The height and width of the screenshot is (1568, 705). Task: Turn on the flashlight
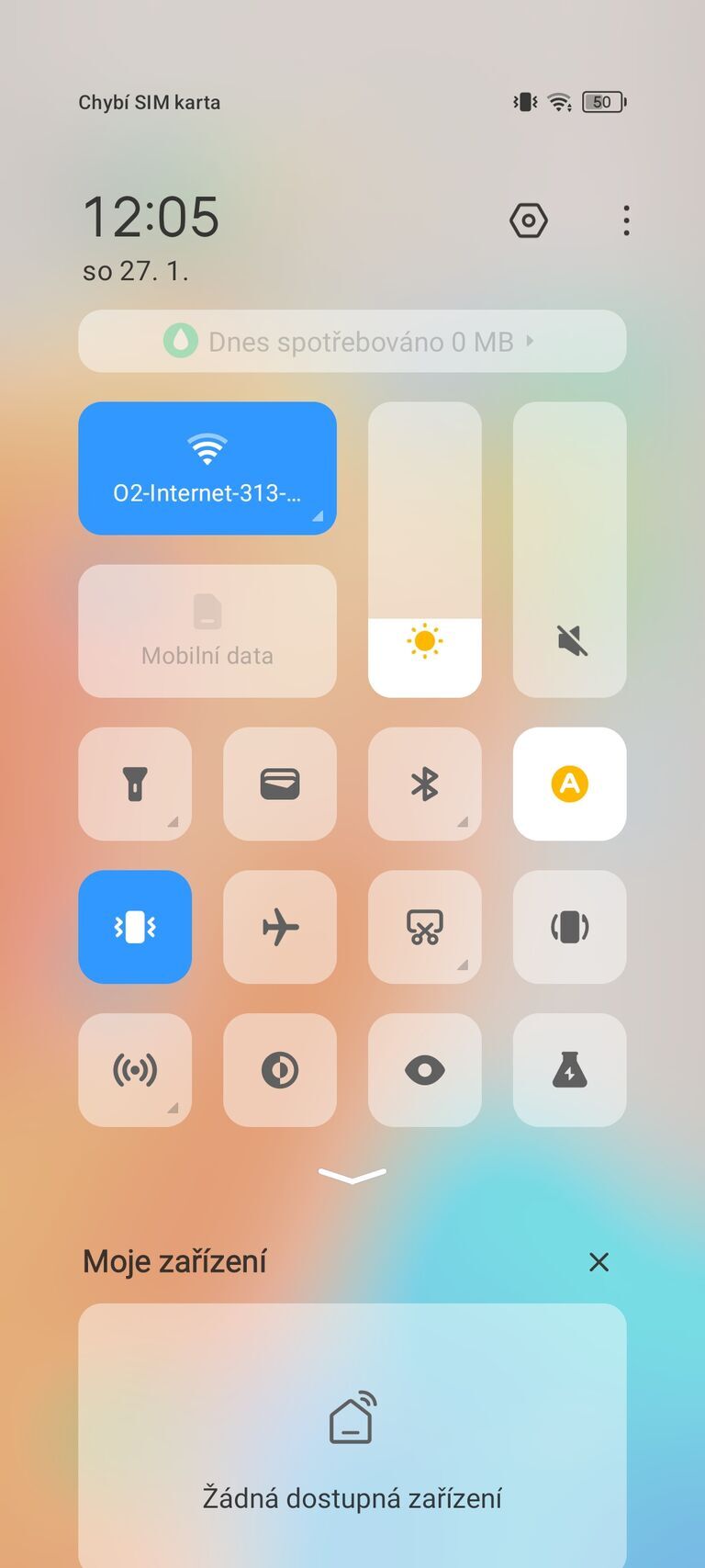tap(135, 784)
